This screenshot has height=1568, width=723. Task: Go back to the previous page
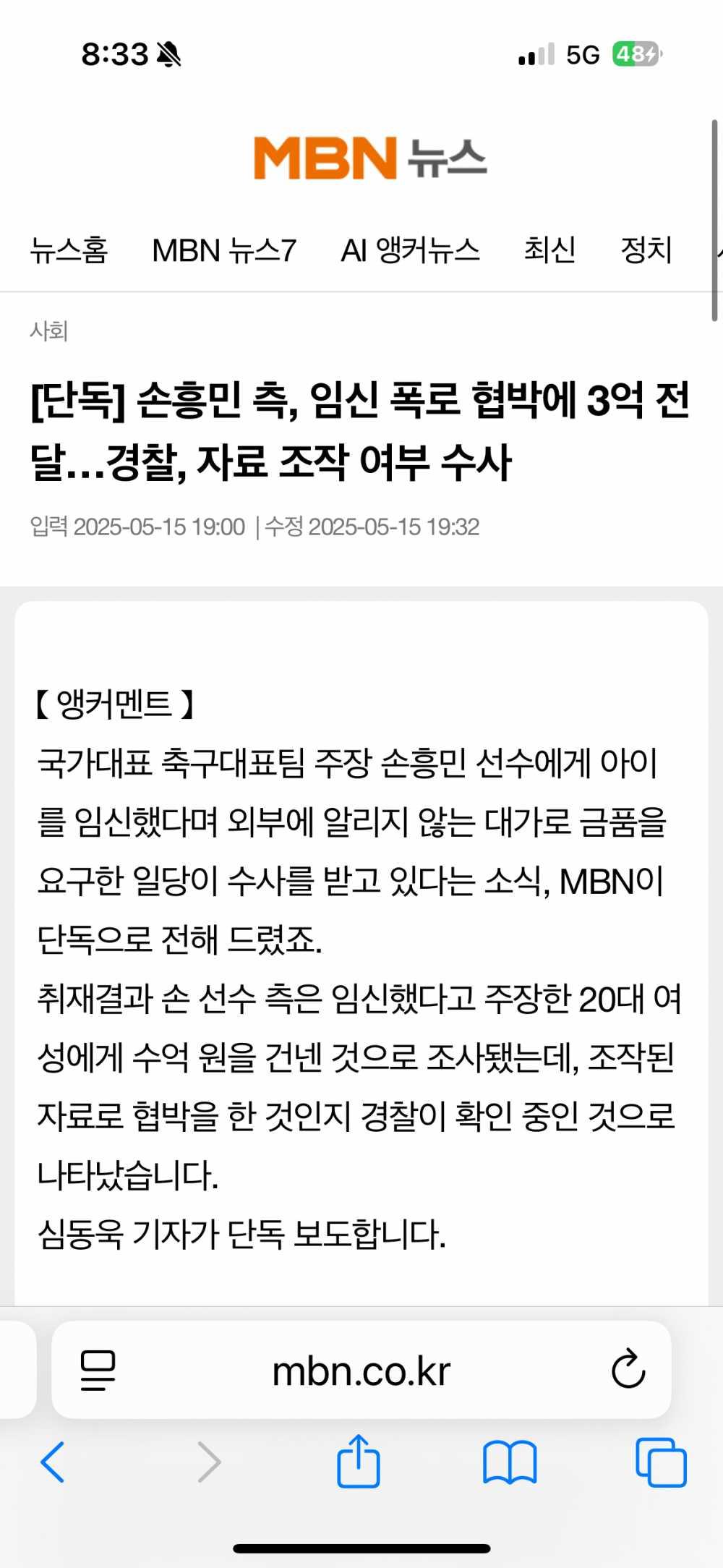click(53, 1462)
